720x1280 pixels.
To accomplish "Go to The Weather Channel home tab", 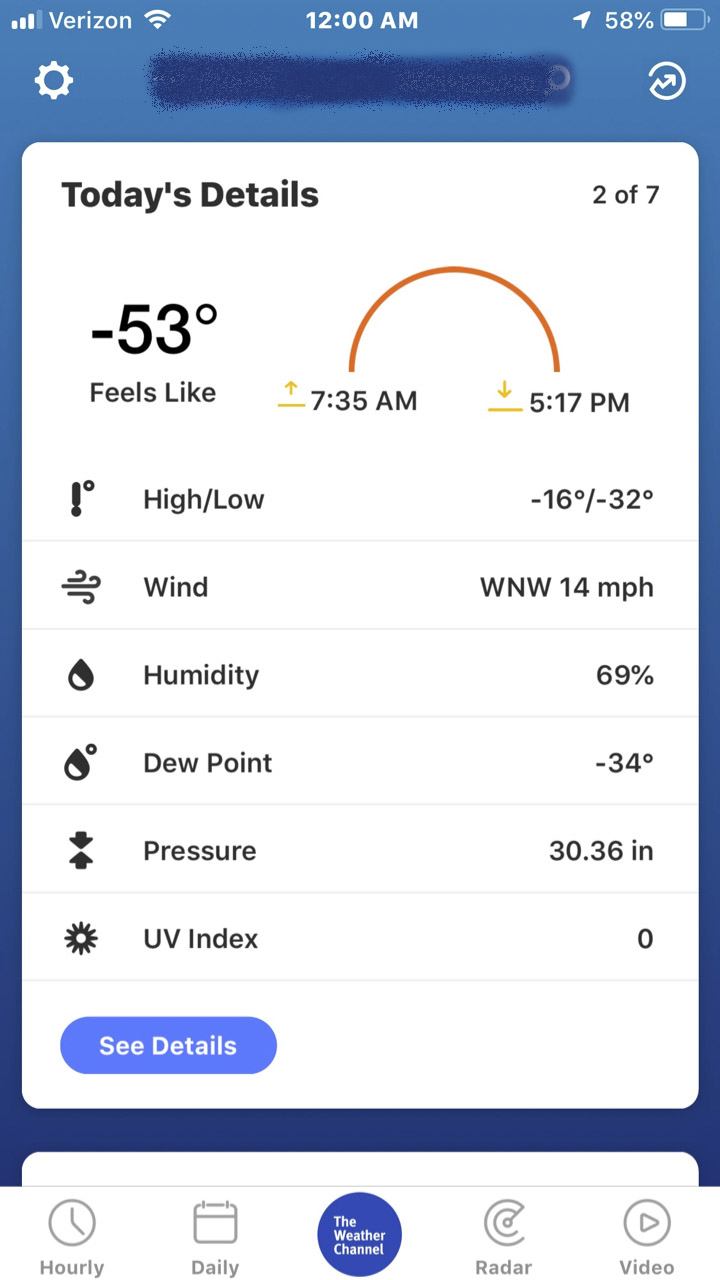I will pos(360,1235).
